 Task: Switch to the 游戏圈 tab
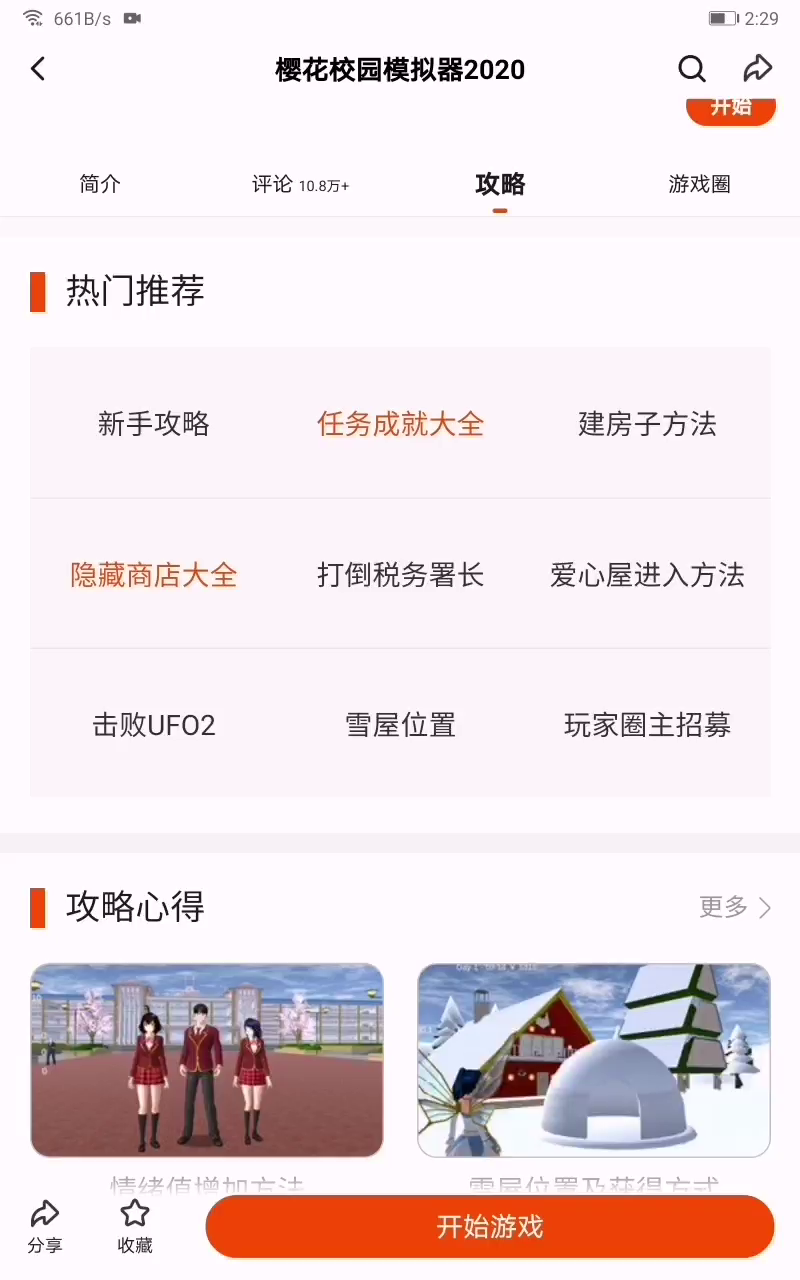(699, 184)
